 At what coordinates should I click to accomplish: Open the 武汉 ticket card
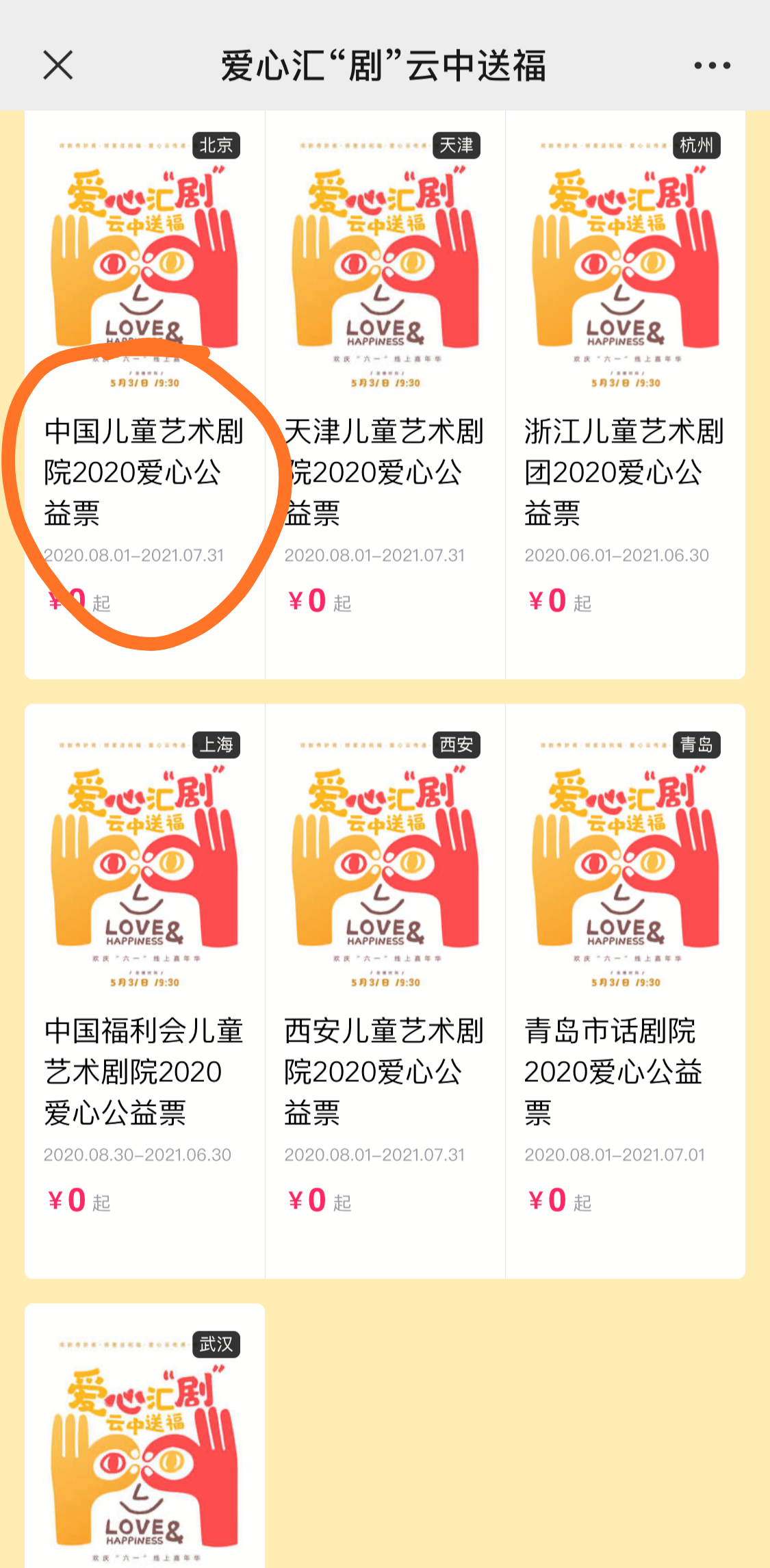144,1437
